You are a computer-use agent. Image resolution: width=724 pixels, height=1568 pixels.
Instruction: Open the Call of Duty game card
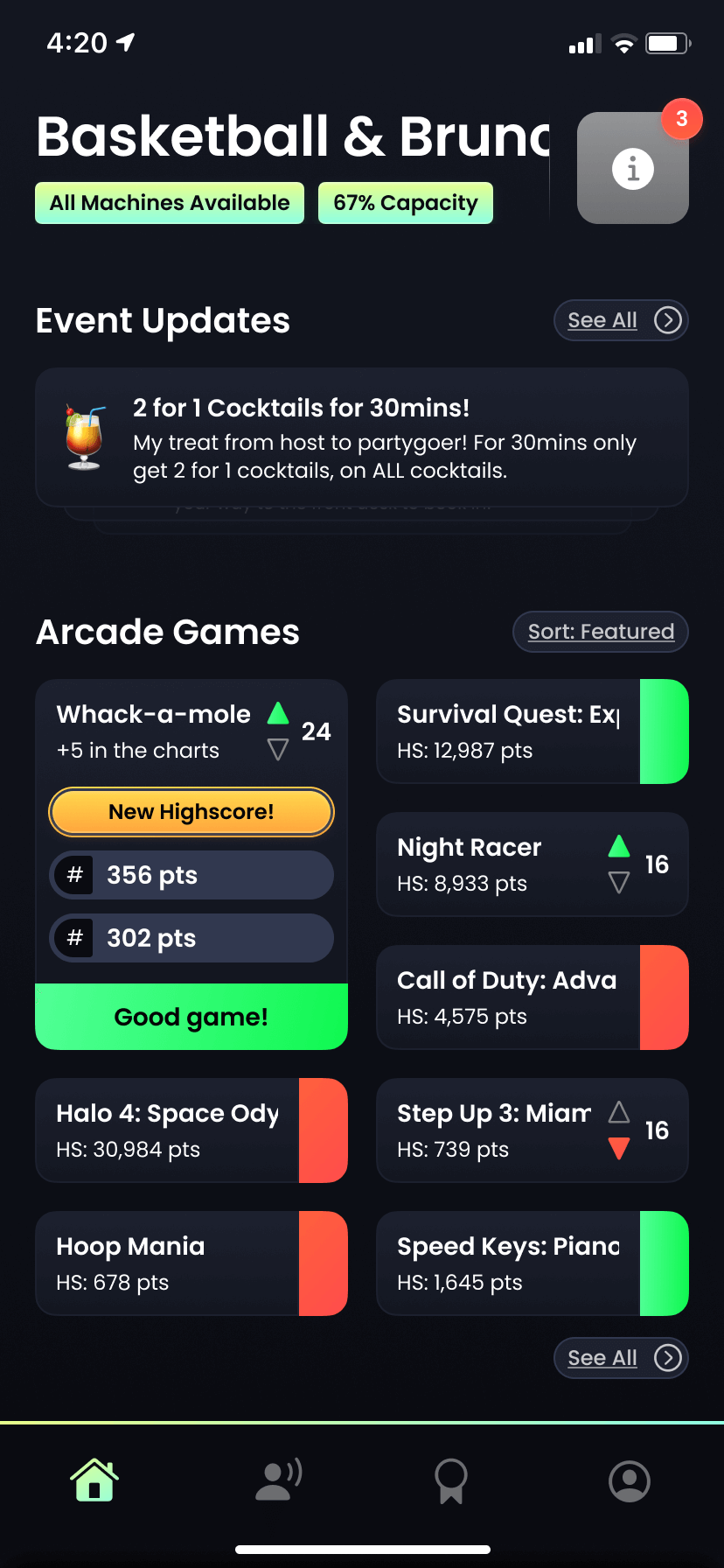[x=507, y=997]
